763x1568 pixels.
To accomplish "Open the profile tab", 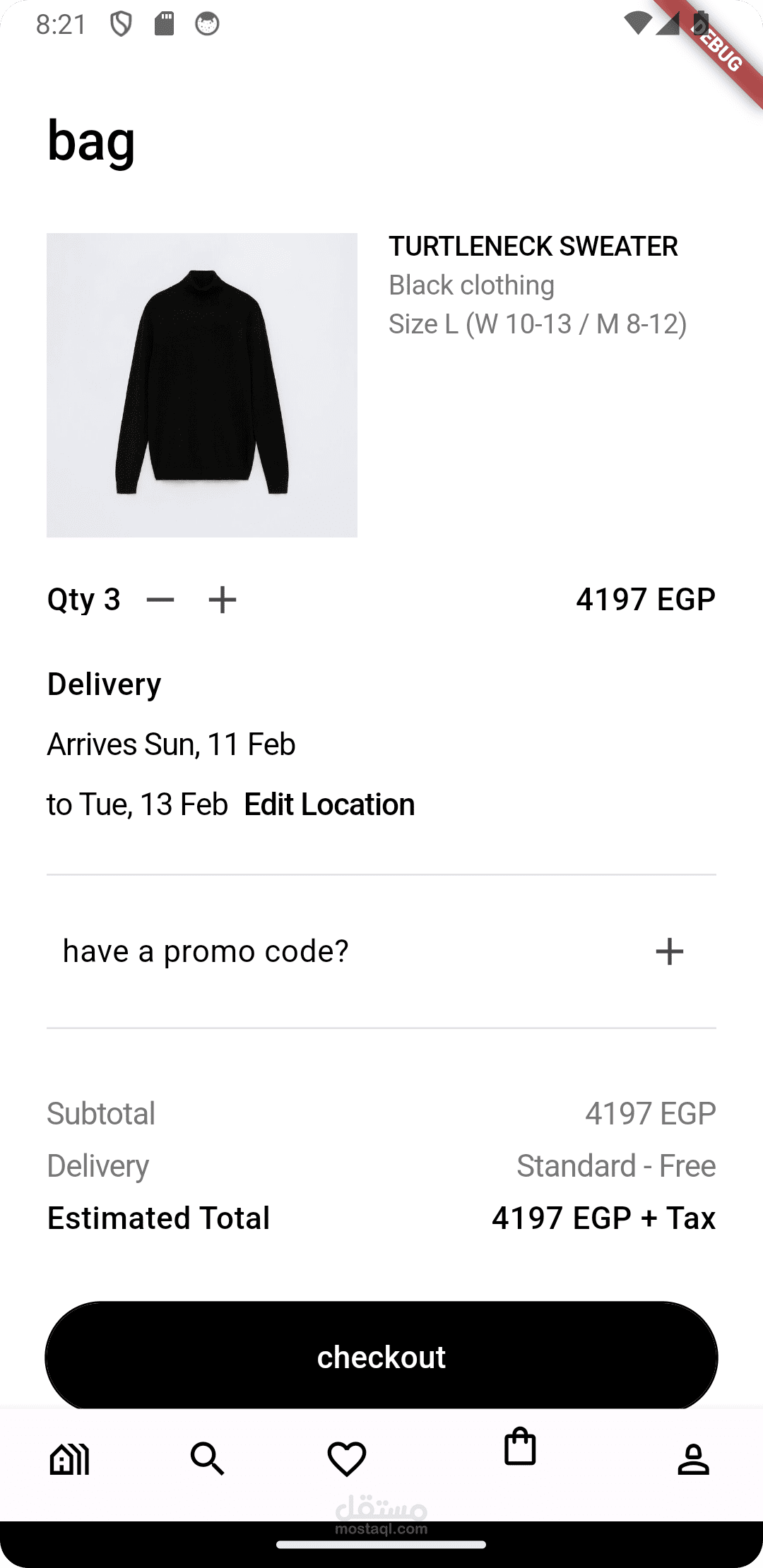I will tap(693, 1459).
